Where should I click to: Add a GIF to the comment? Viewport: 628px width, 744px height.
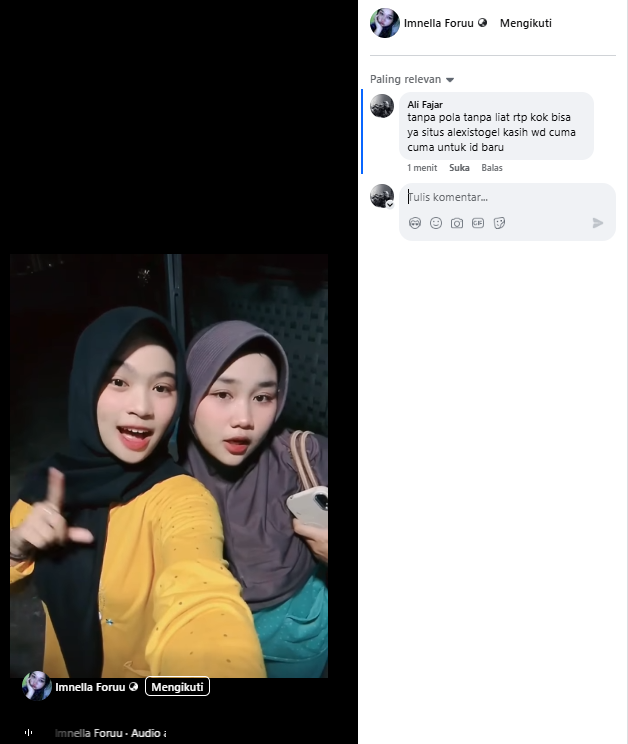(x=478, y=223)
